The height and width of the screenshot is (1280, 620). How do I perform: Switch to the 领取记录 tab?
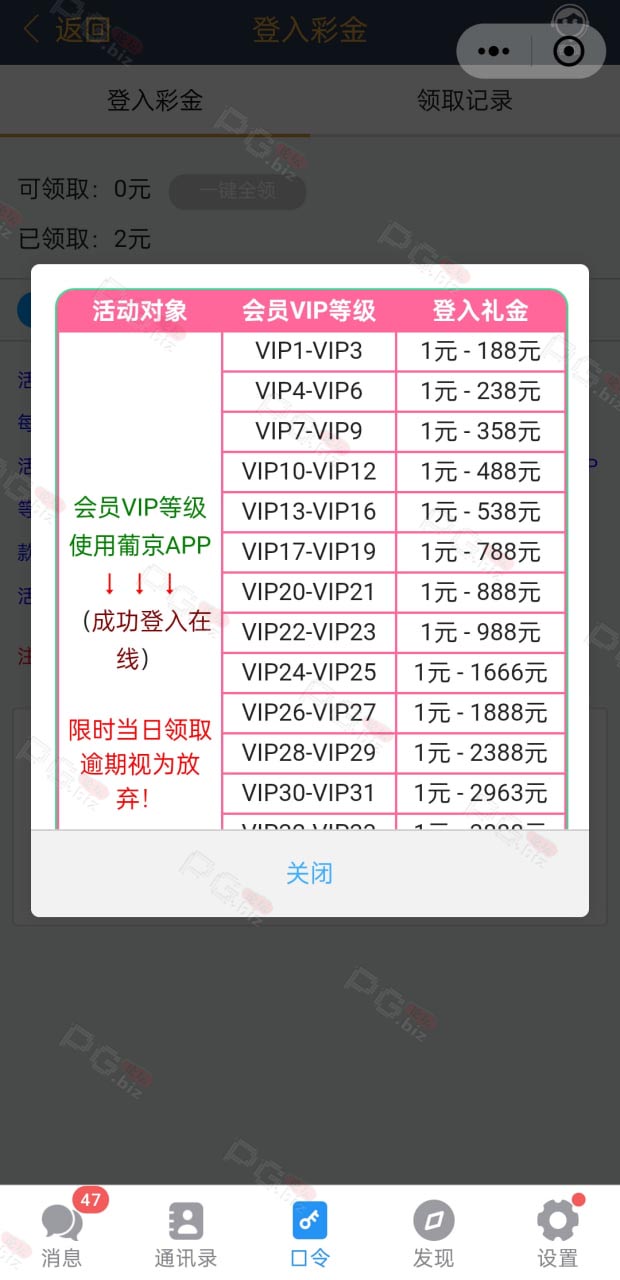pos(465,100)
